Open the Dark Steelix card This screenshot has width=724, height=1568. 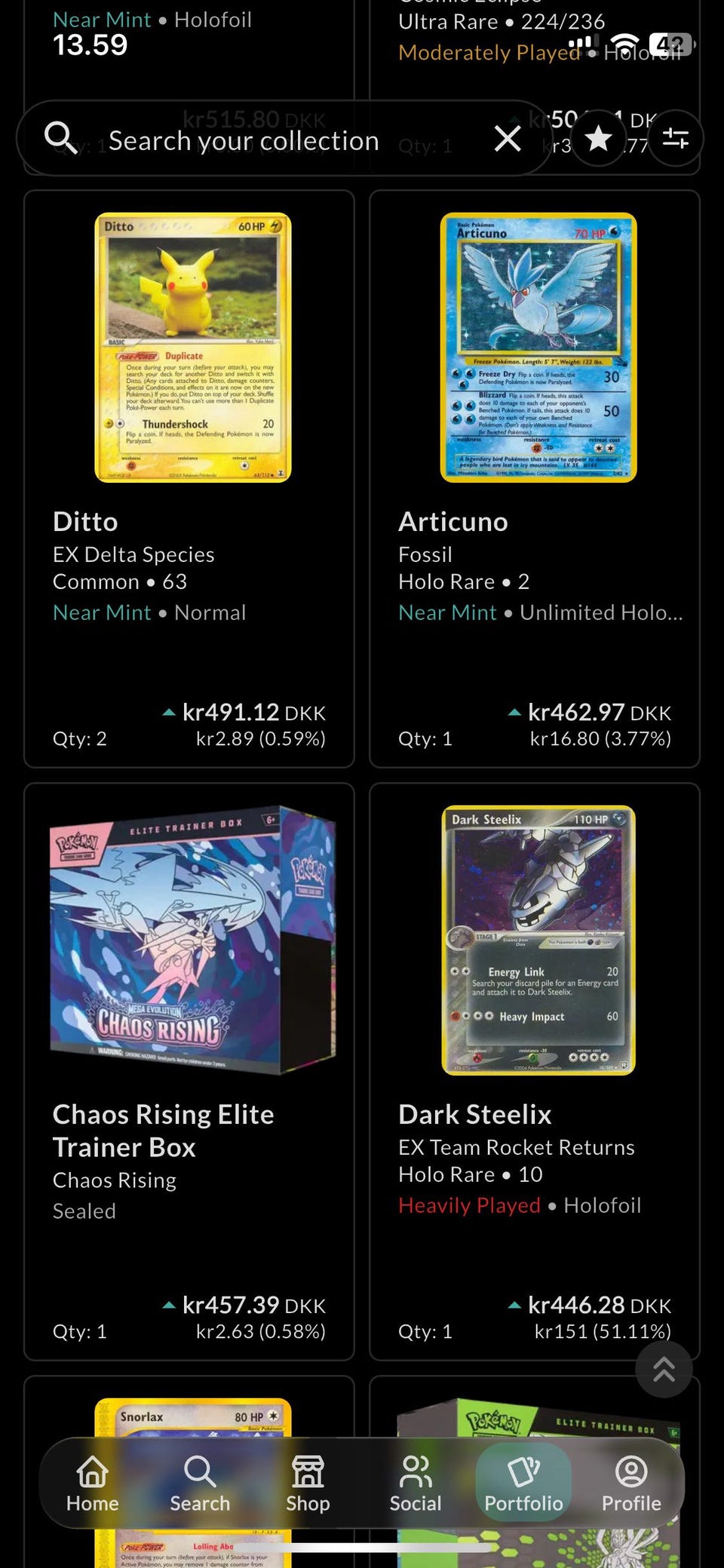click(x=535, y=1072)
